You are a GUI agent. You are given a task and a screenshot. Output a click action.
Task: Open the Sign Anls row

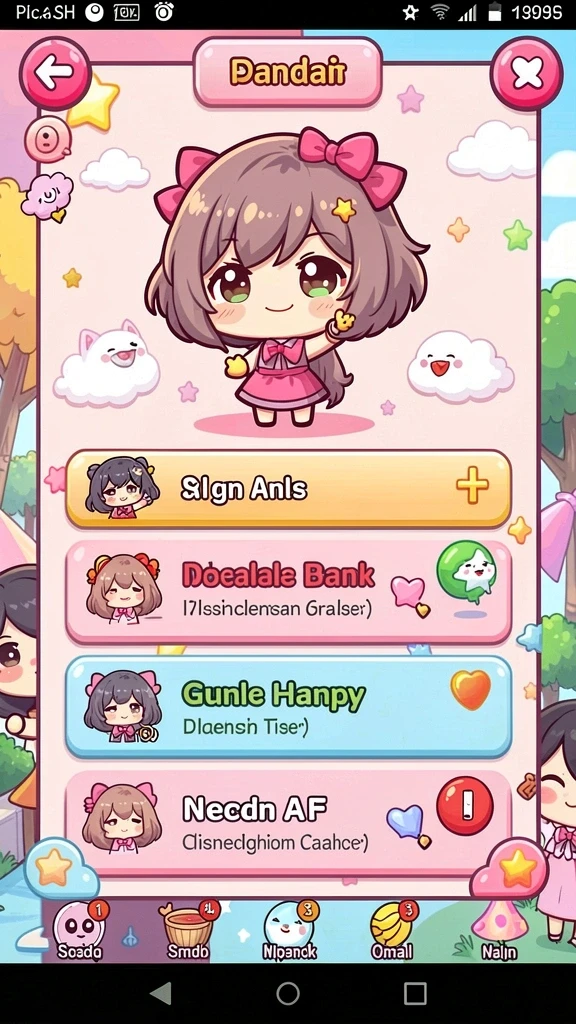(x=288, y=488)
